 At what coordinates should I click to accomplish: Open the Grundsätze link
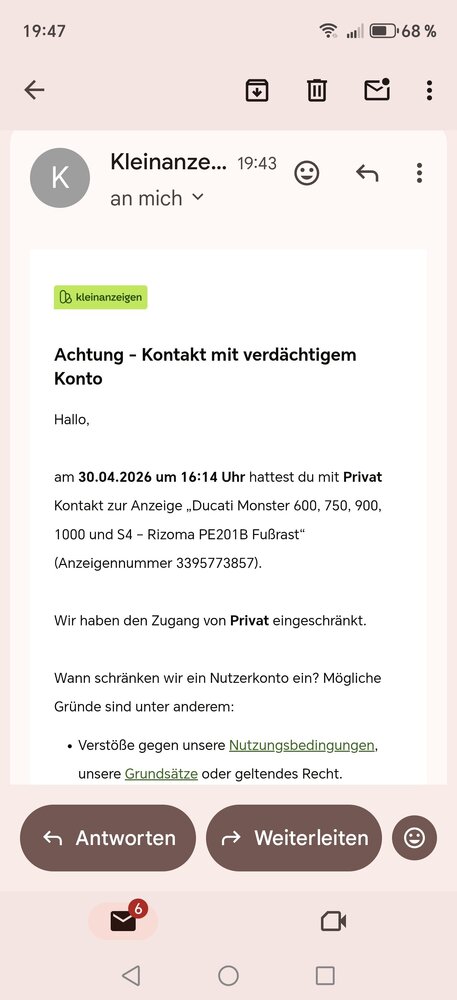[x=161, y=774]
